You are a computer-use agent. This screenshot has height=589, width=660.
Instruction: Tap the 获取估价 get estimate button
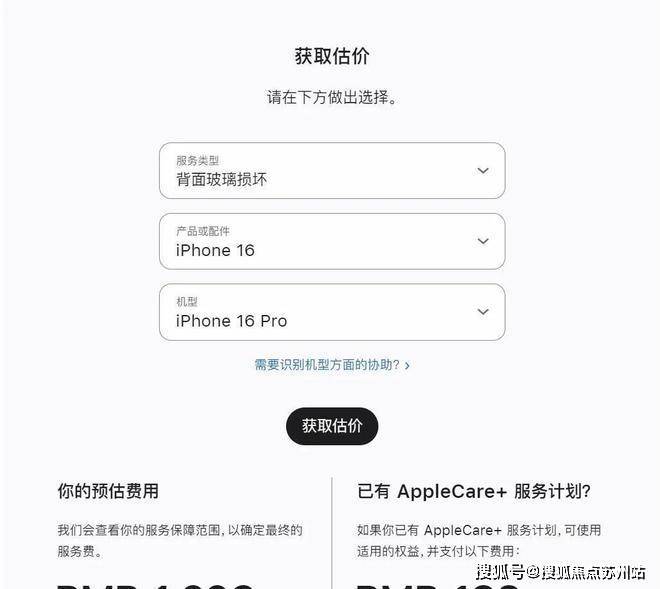coord(332,426)
